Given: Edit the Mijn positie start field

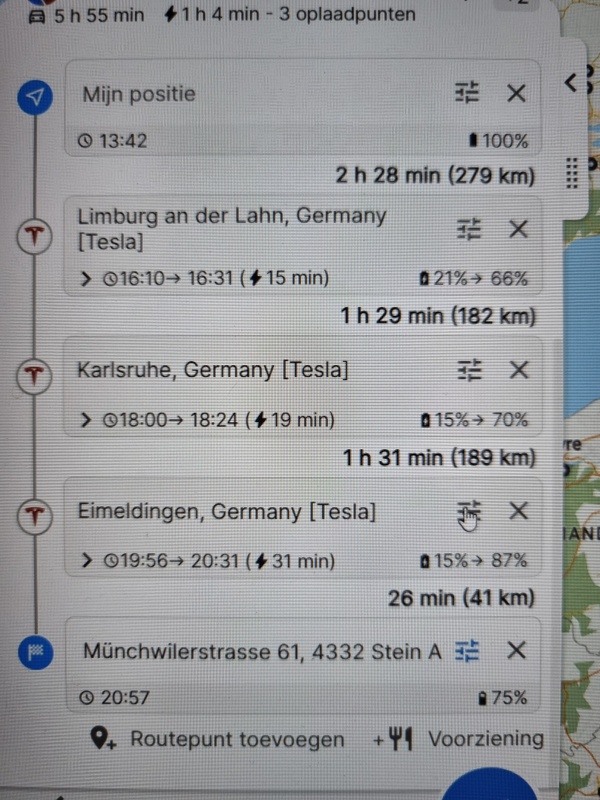Looking at the screenshot, I should tap(250, 95).
